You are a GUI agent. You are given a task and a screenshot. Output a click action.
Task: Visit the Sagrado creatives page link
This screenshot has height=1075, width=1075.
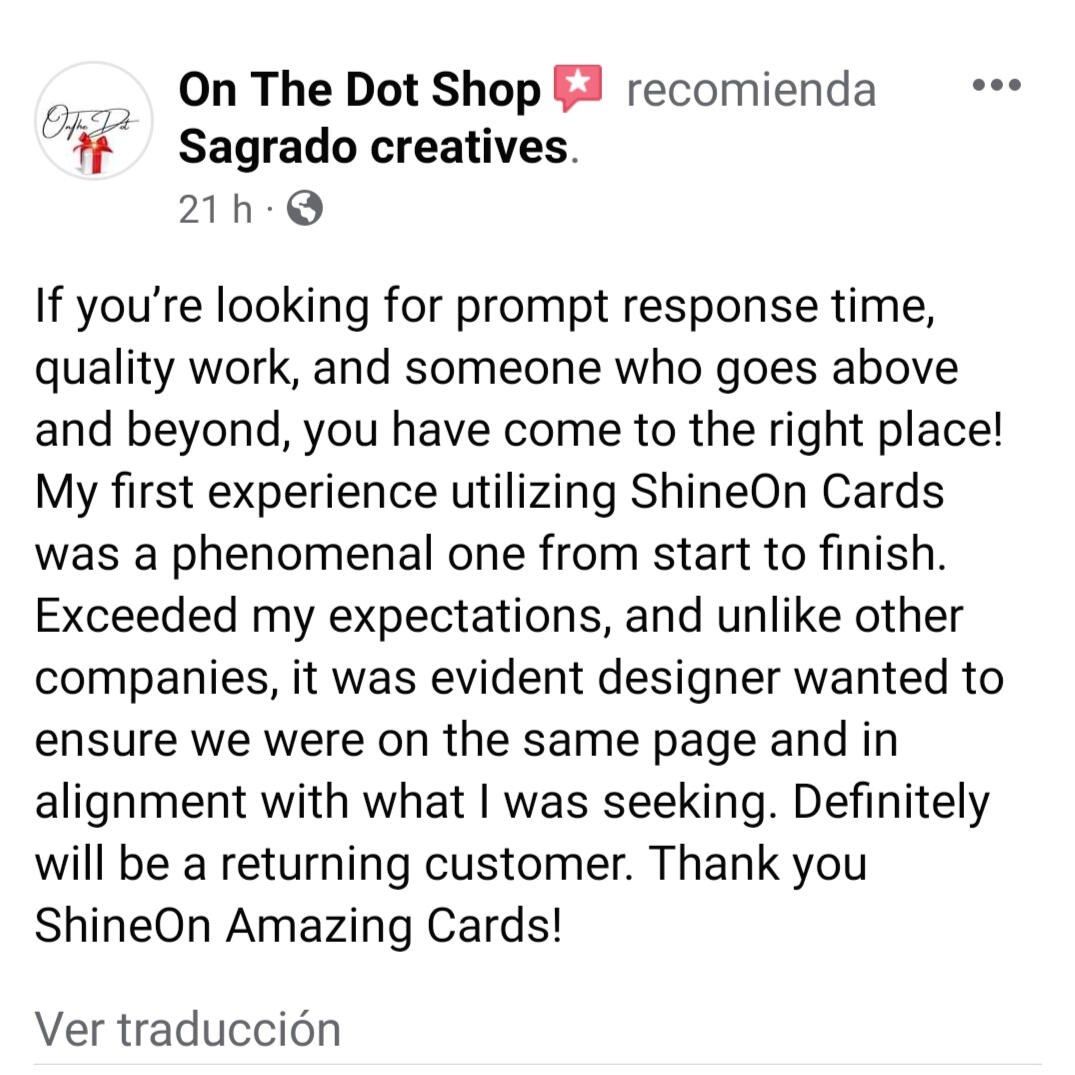pyautogui.click(x=373, y=148)
